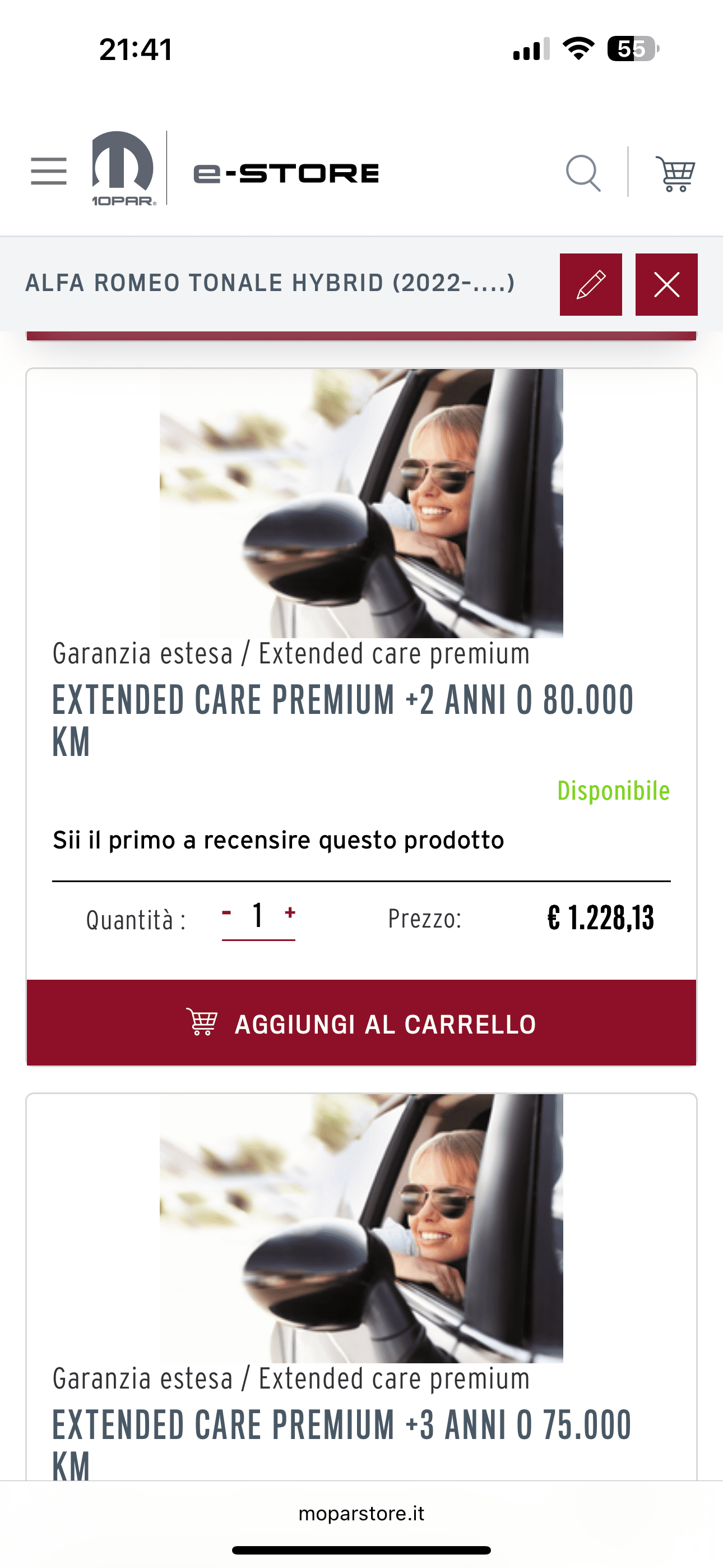Open the +3 anni 75.000 km product
This screenshot has width=723, height=1568.
[342, 1442]
